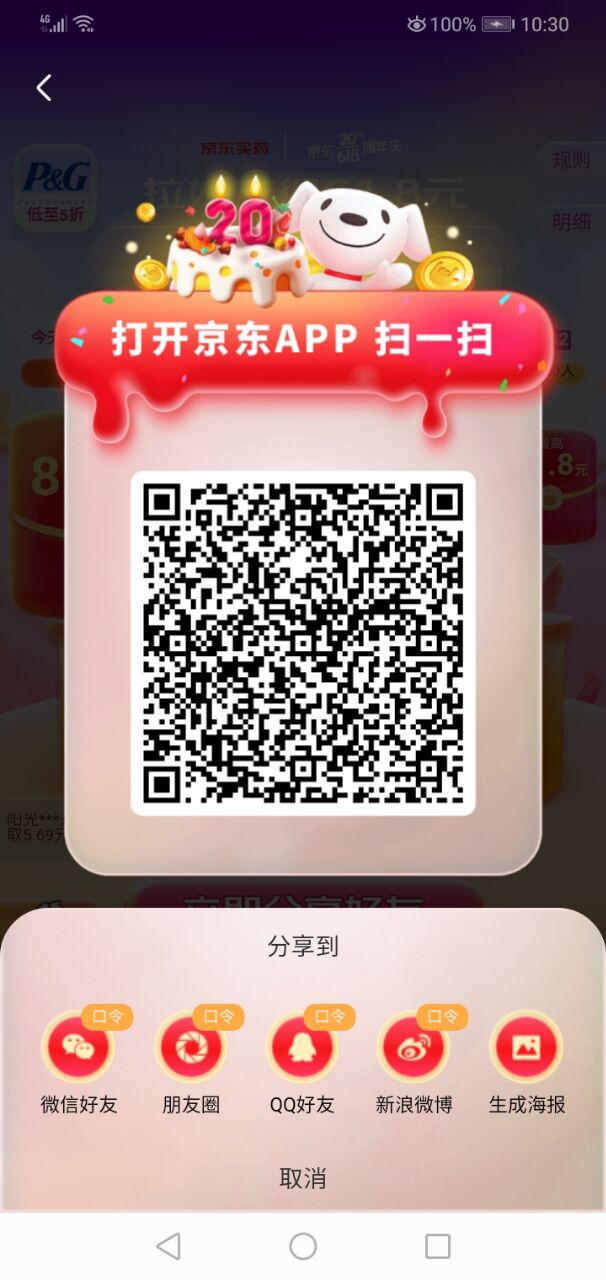Tap 取消 to dismiss share sheet
The image size is (606, 1280).
click(x=303, y=1178)
